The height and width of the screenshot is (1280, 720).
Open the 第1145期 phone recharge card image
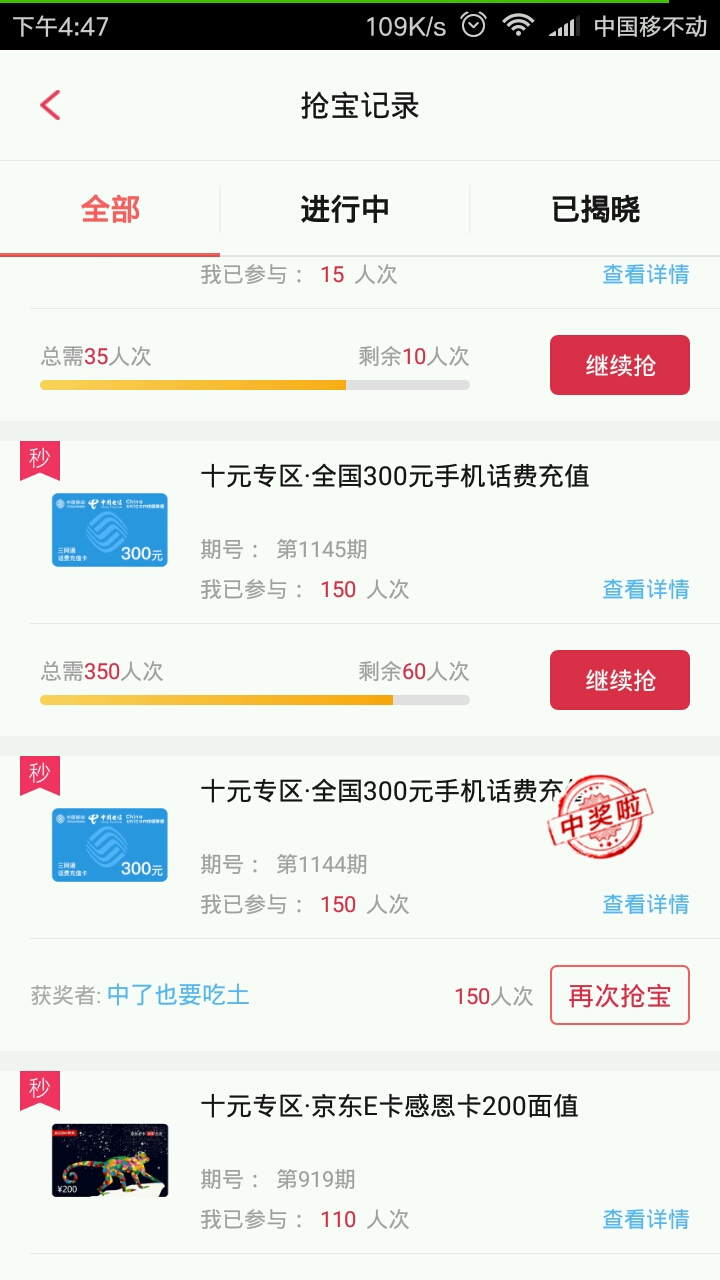point(110,530)
